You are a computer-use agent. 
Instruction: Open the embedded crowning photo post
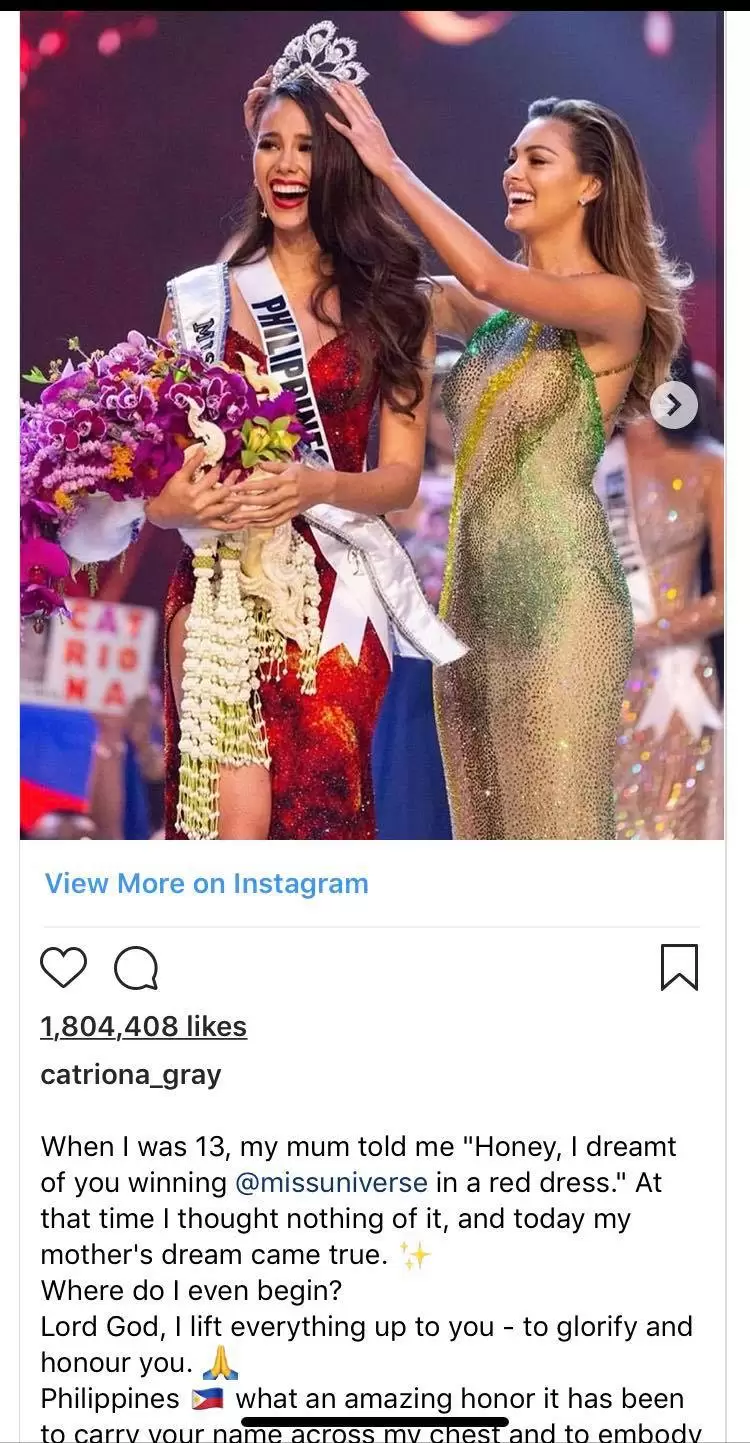pyautogui.click(x=372, y=426)
